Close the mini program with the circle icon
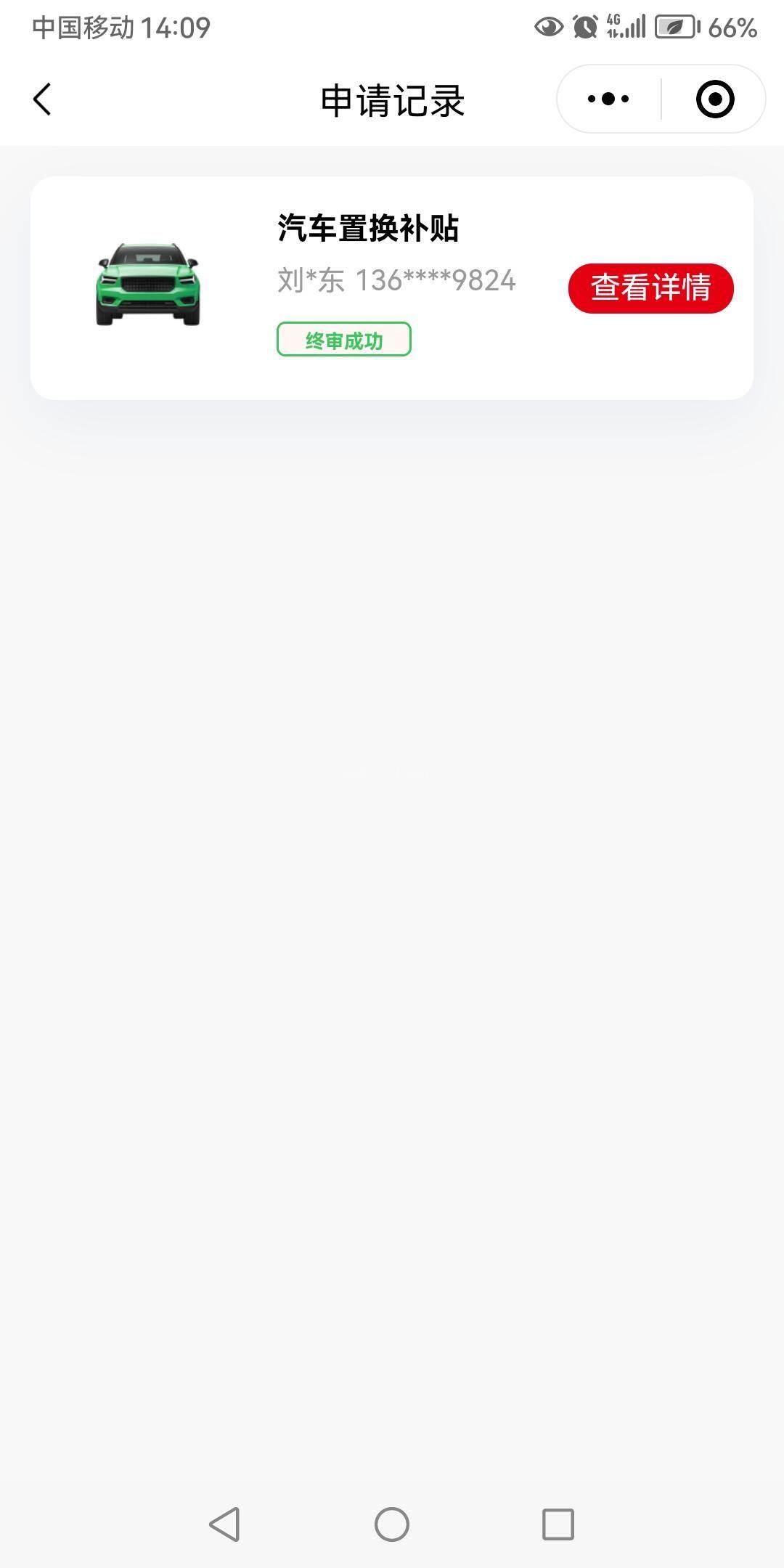This screenshot has height=1568, width=784. (x=715, y=99)
